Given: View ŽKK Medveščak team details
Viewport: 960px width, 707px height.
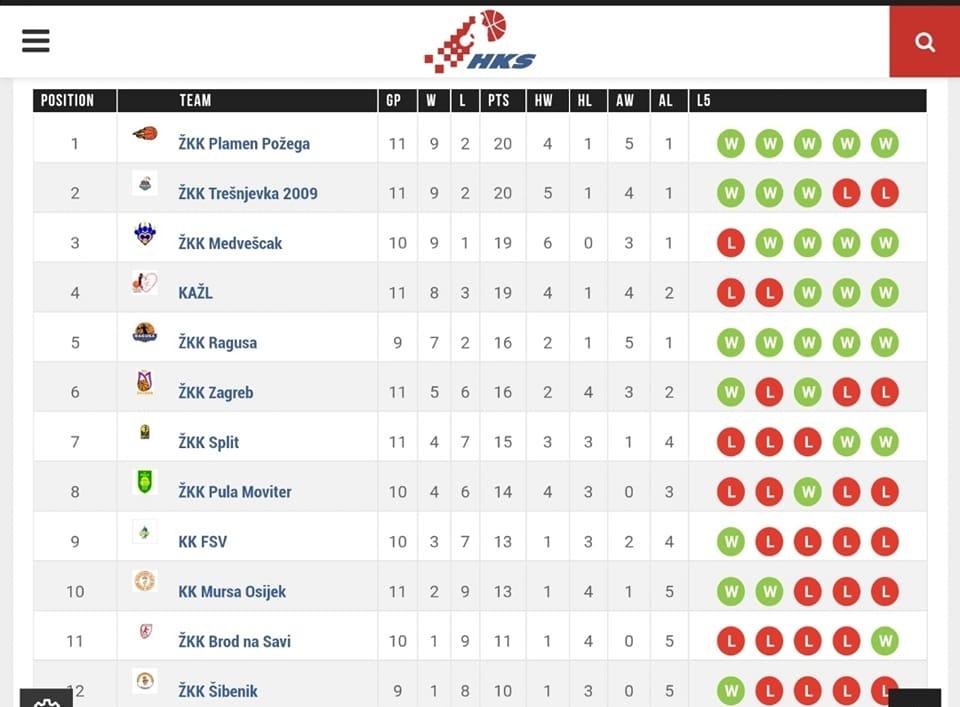Looking at the screenshot, I should tap(230, 243).
